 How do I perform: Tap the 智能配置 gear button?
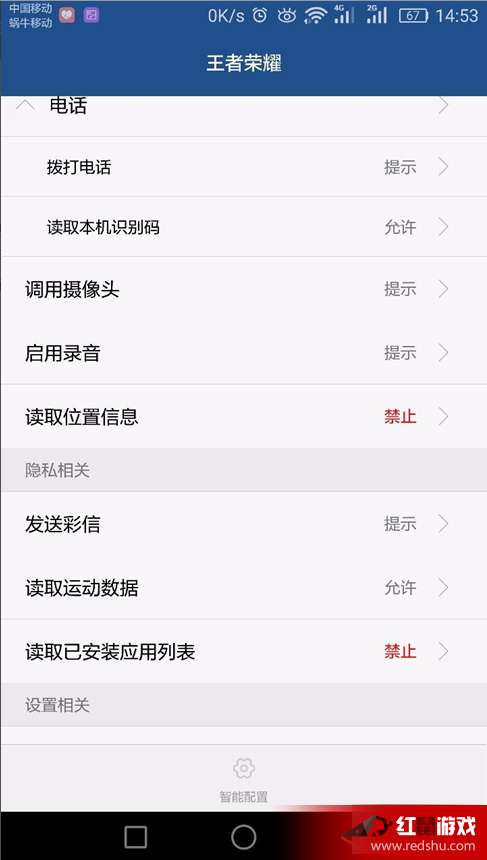[x=244, y=779]
